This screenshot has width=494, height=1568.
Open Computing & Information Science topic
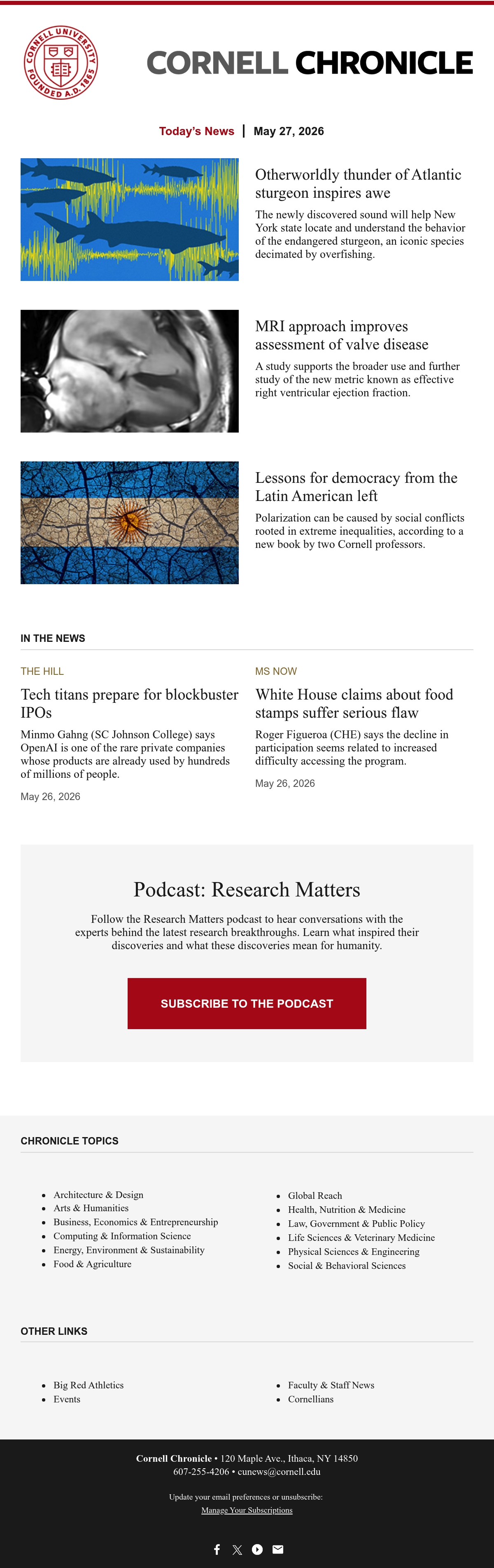[122, 1236]
